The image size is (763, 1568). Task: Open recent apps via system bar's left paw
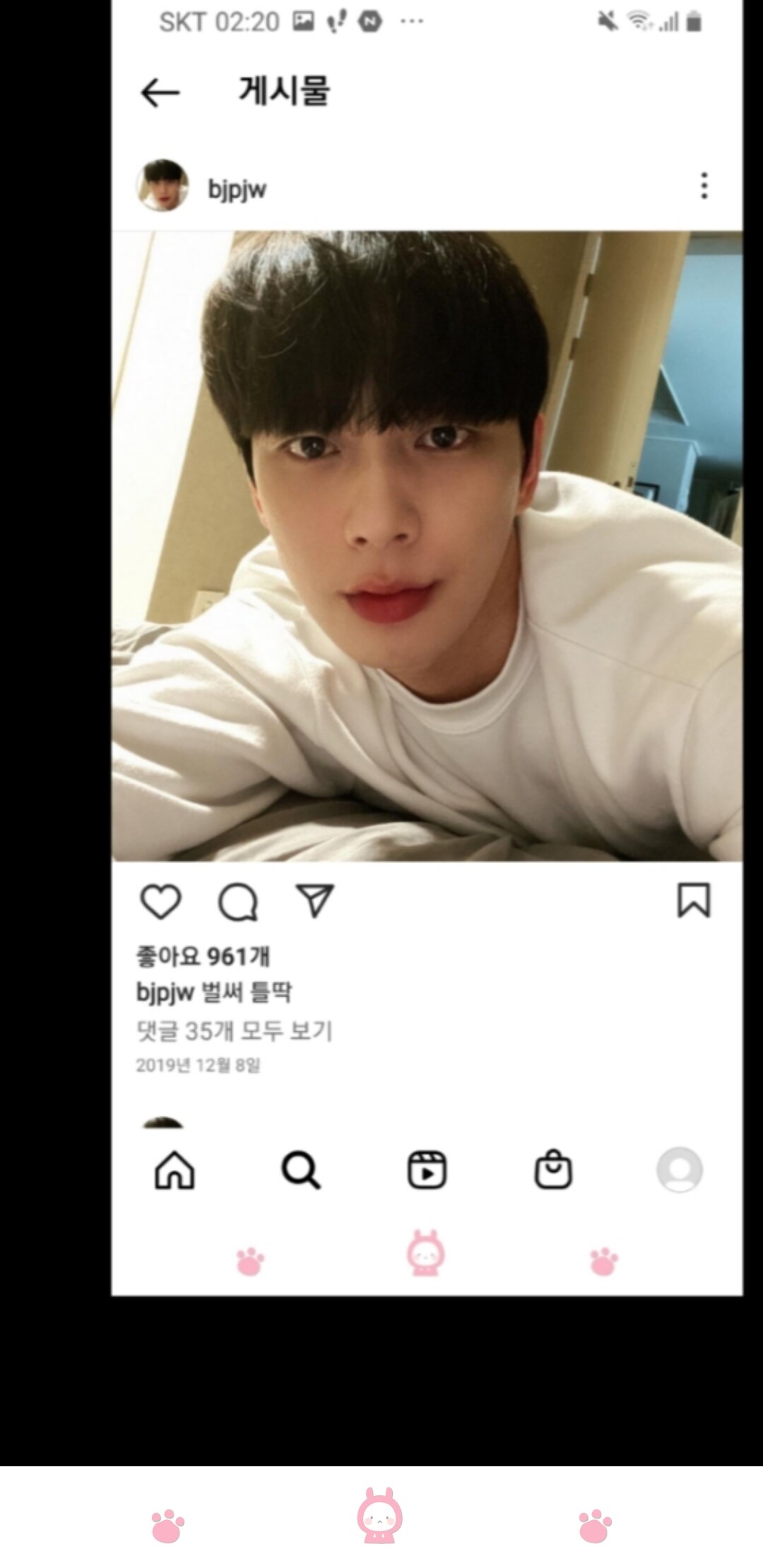tap(168, 1526)
